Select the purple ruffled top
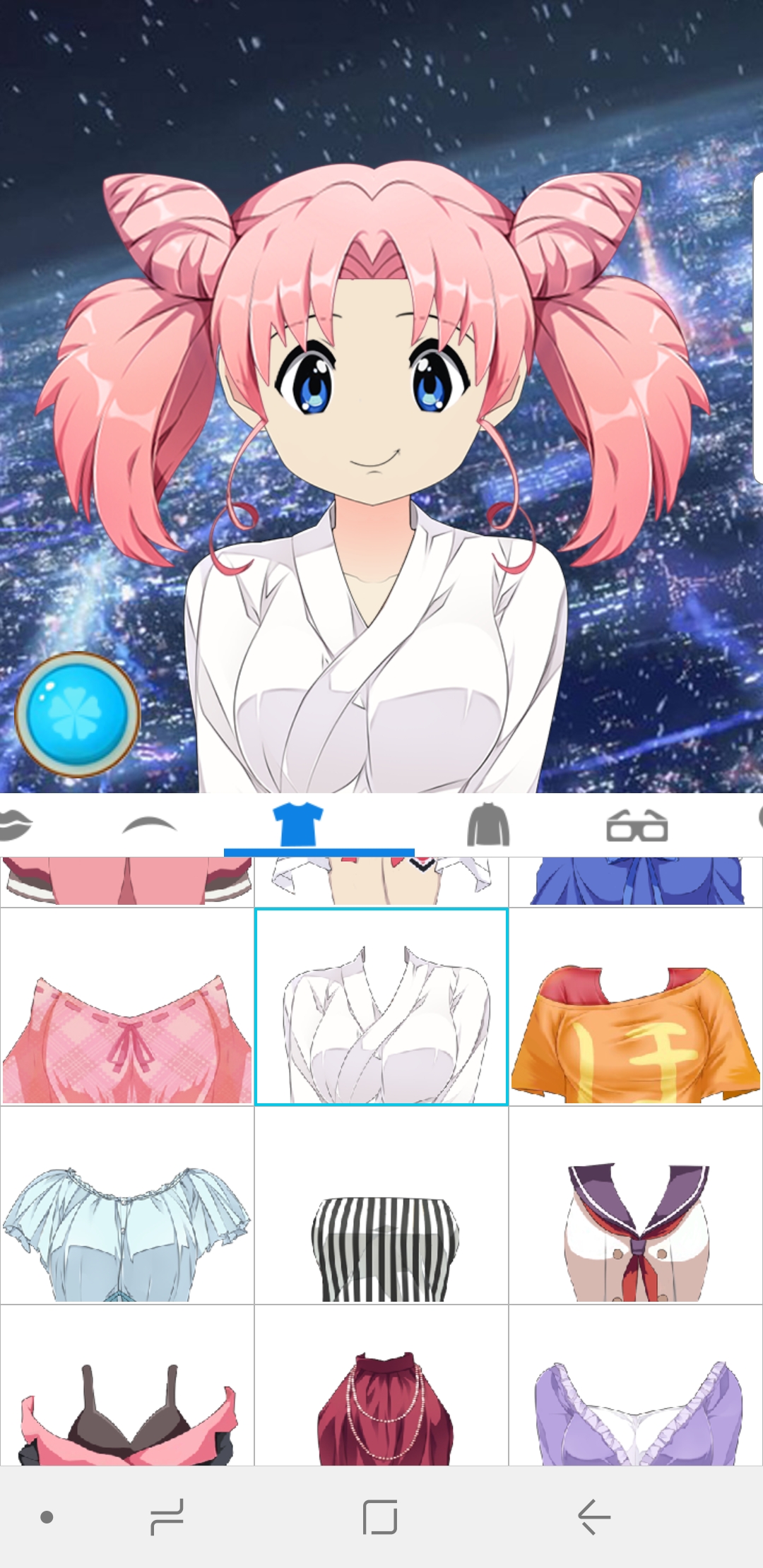Screen dimensions: 763x1568 click(636, 1385)
